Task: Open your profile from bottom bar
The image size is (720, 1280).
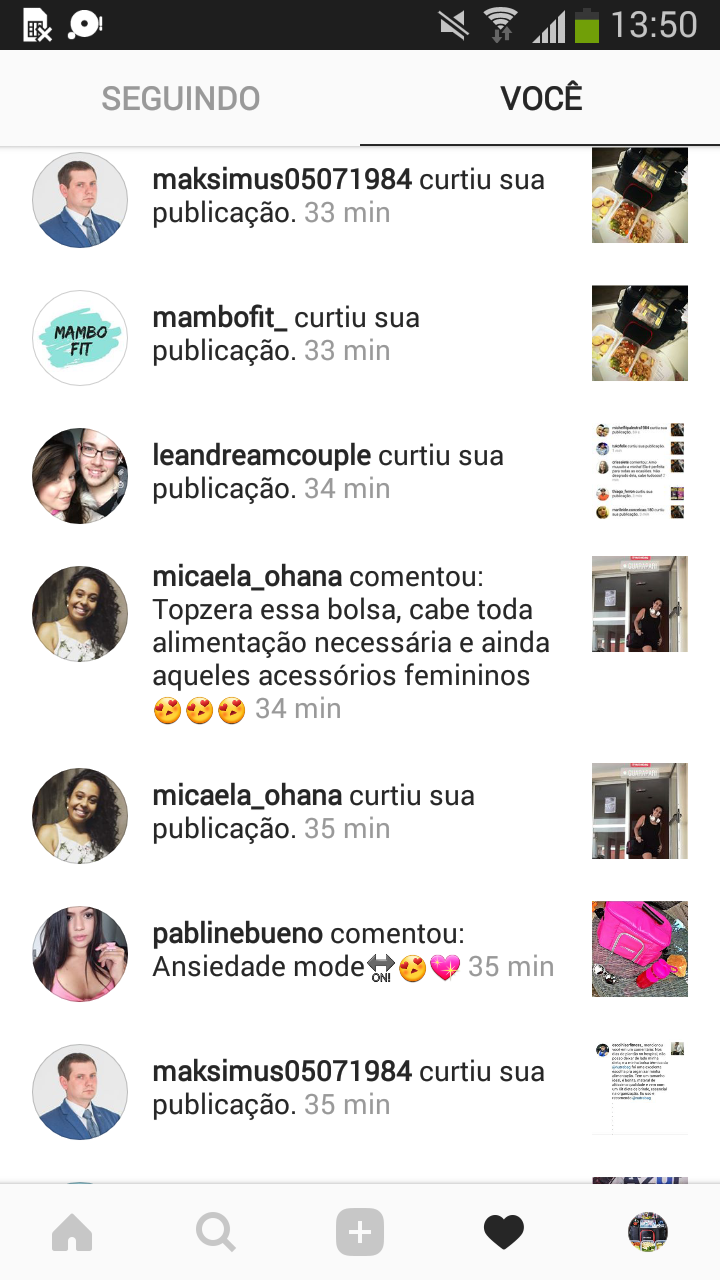Action: pos(648,1233)
